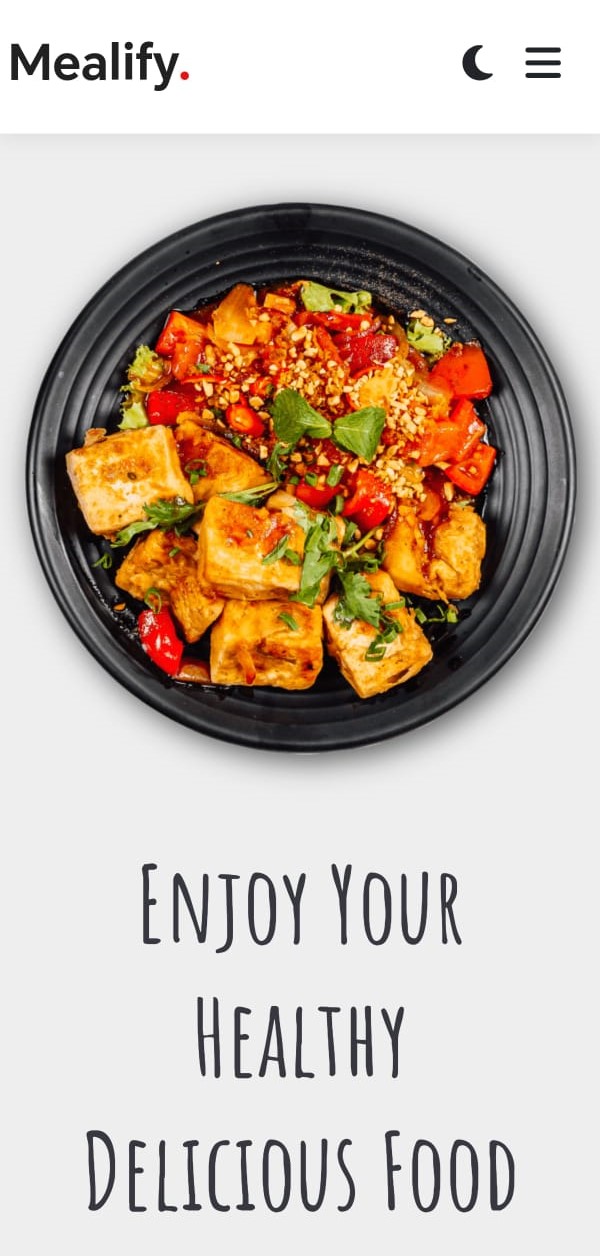Open the hamburger navigation menu
Viewport: 600px width, 1256px height.
point(543,63)
